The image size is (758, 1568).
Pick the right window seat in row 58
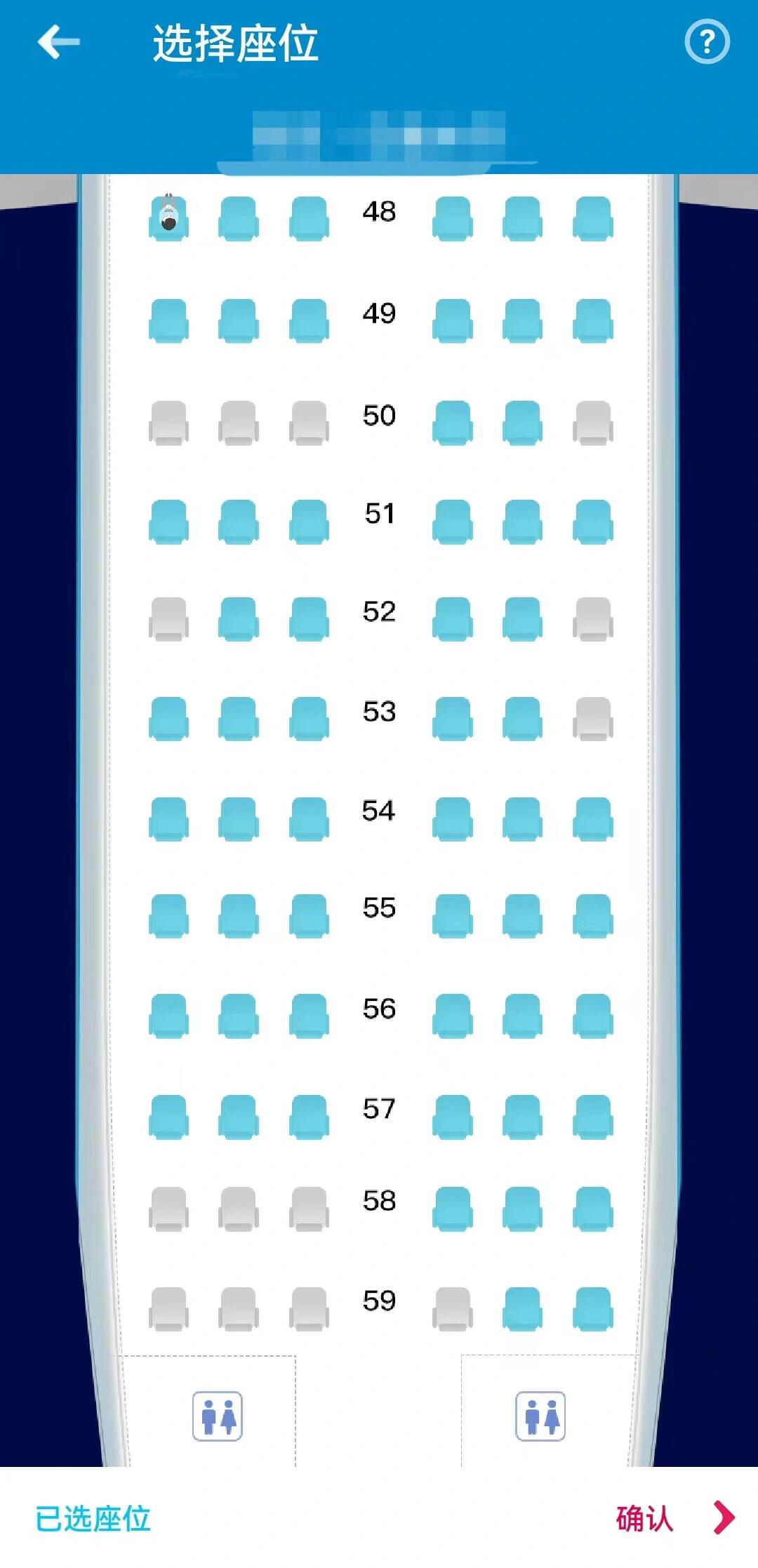[593, 1209]
